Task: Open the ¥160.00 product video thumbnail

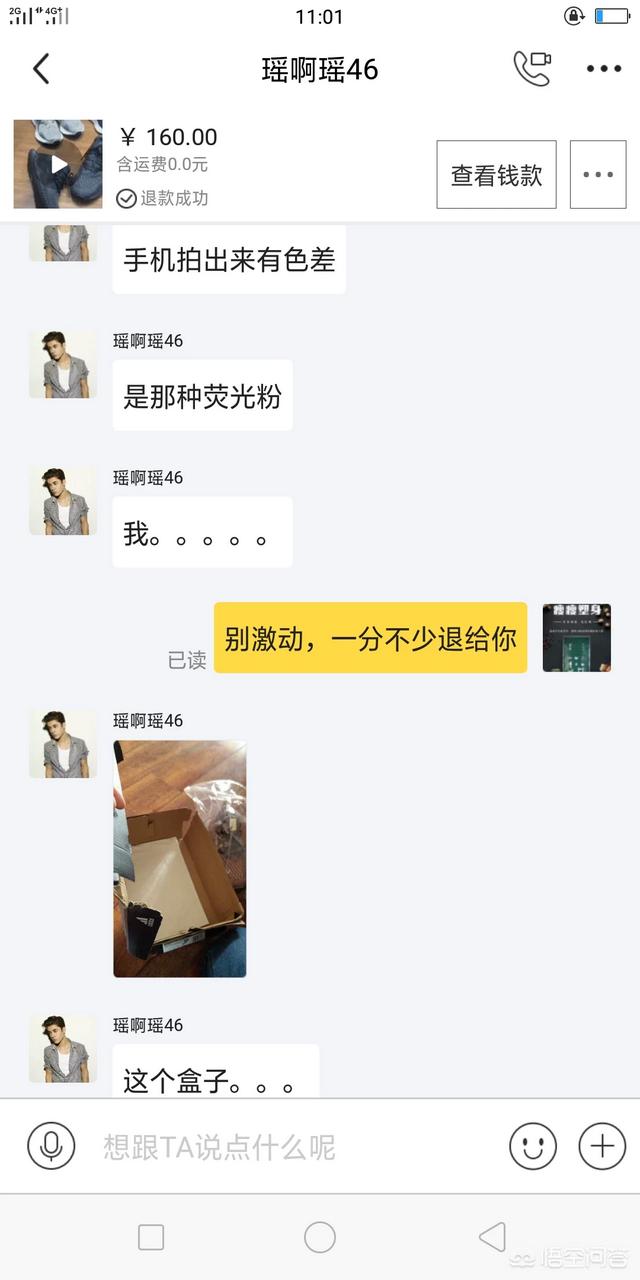Action: pos(58,164)
